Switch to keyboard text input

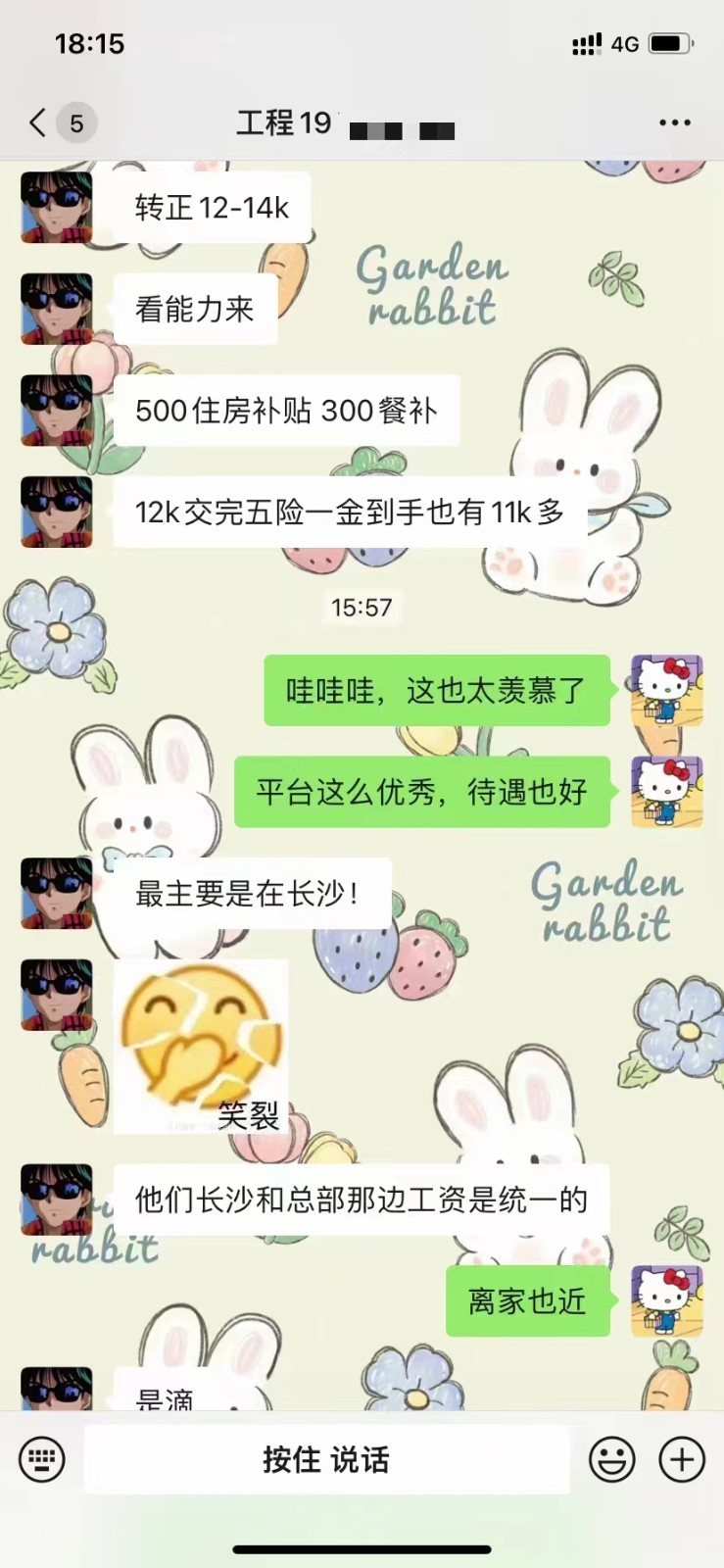[42, 1459]
